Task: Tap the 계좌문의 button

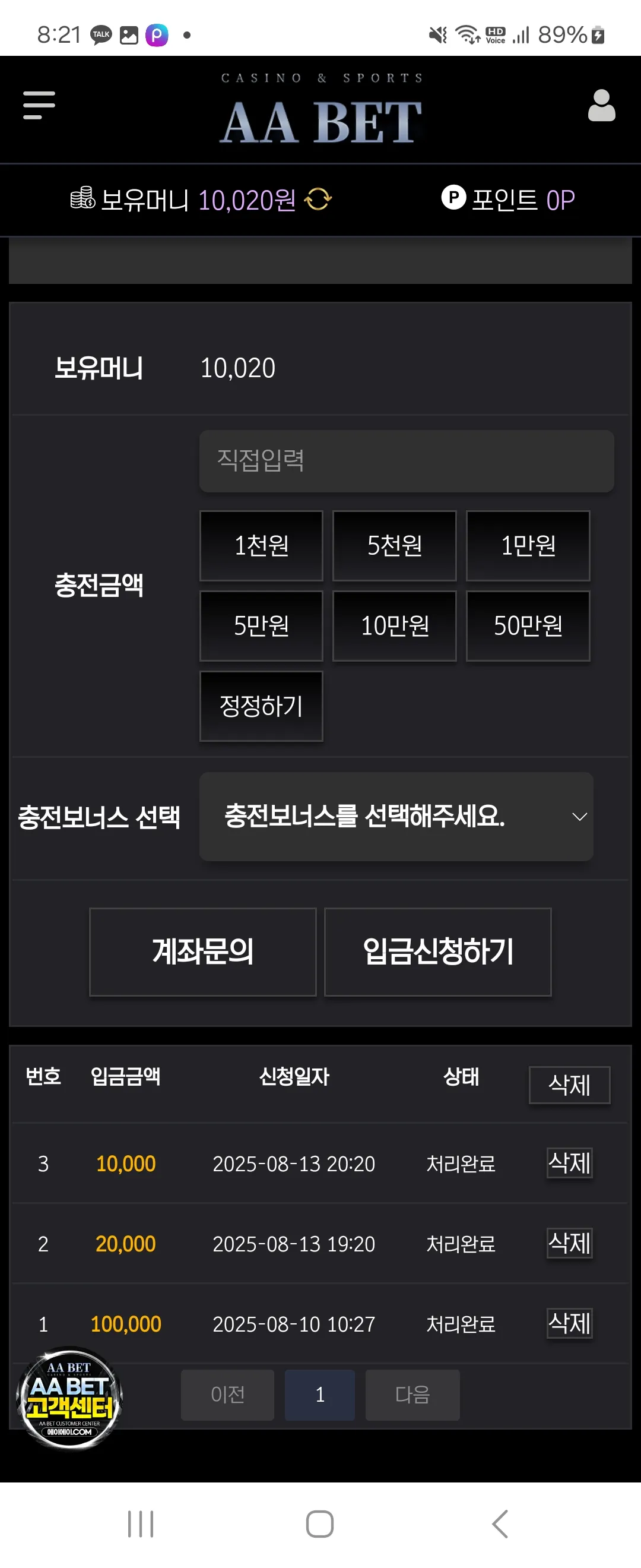Action: click(x=202, y=951)
